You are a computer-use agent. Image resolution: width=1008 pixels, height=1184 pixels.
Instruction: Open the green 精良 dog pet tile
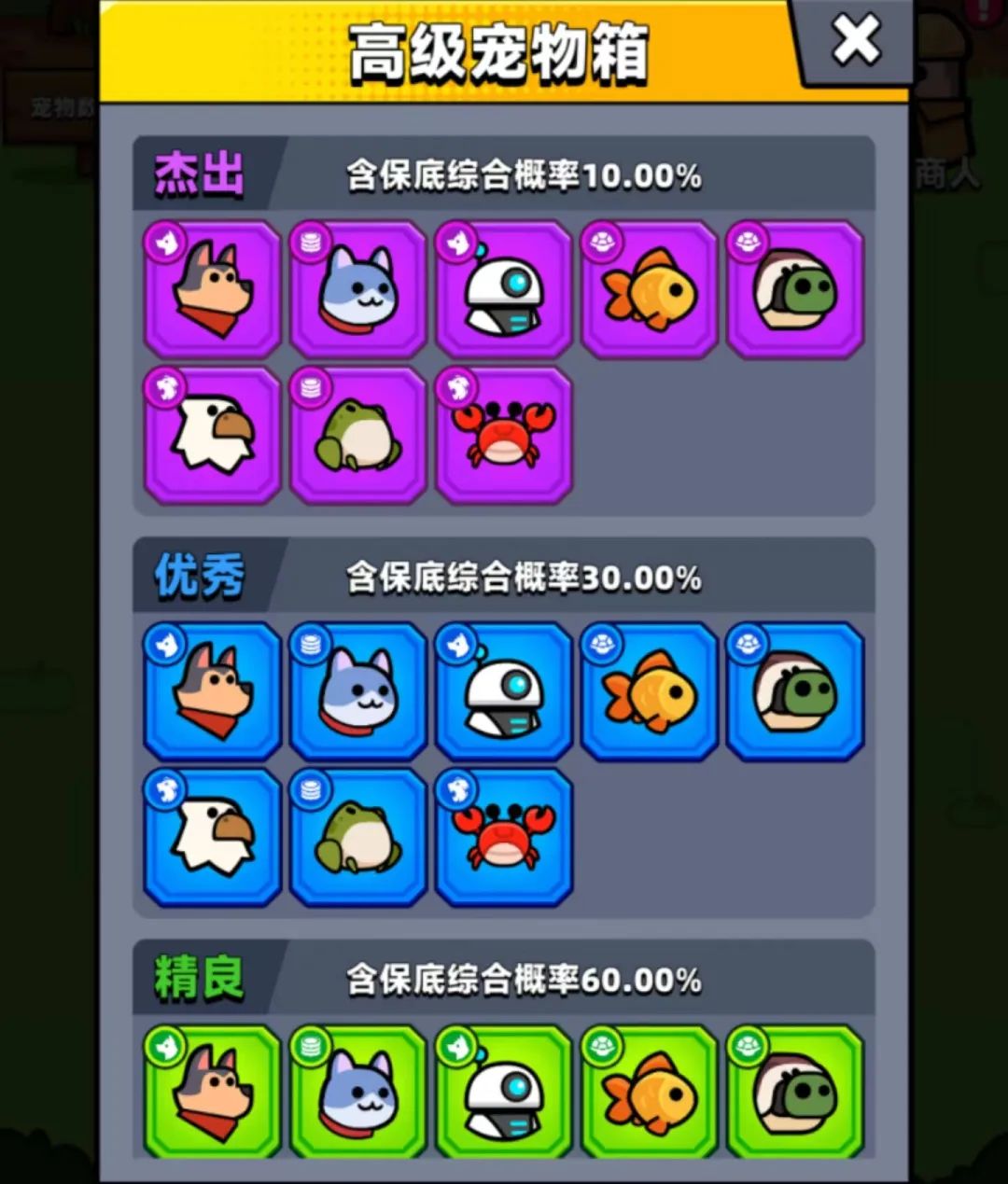[213, 1092]
